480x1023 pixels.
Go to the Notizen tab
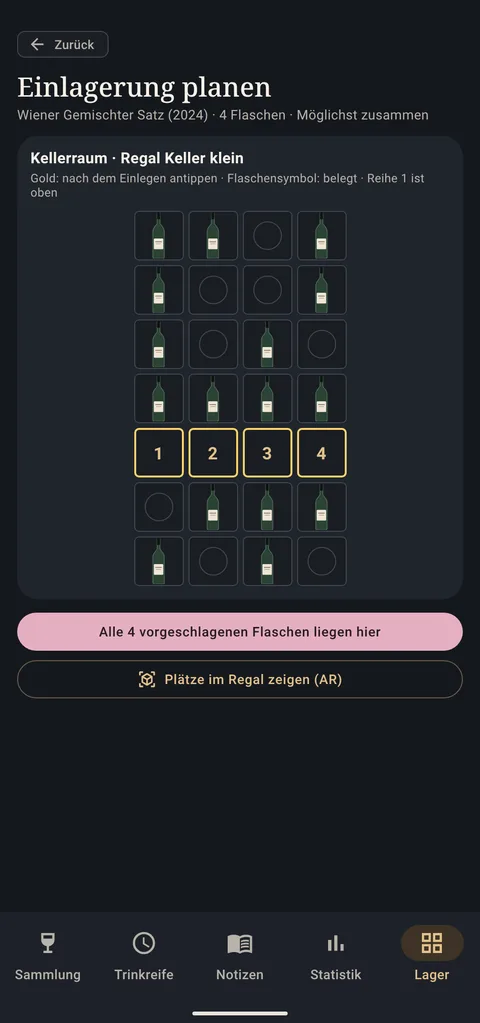tap(240, 956)
